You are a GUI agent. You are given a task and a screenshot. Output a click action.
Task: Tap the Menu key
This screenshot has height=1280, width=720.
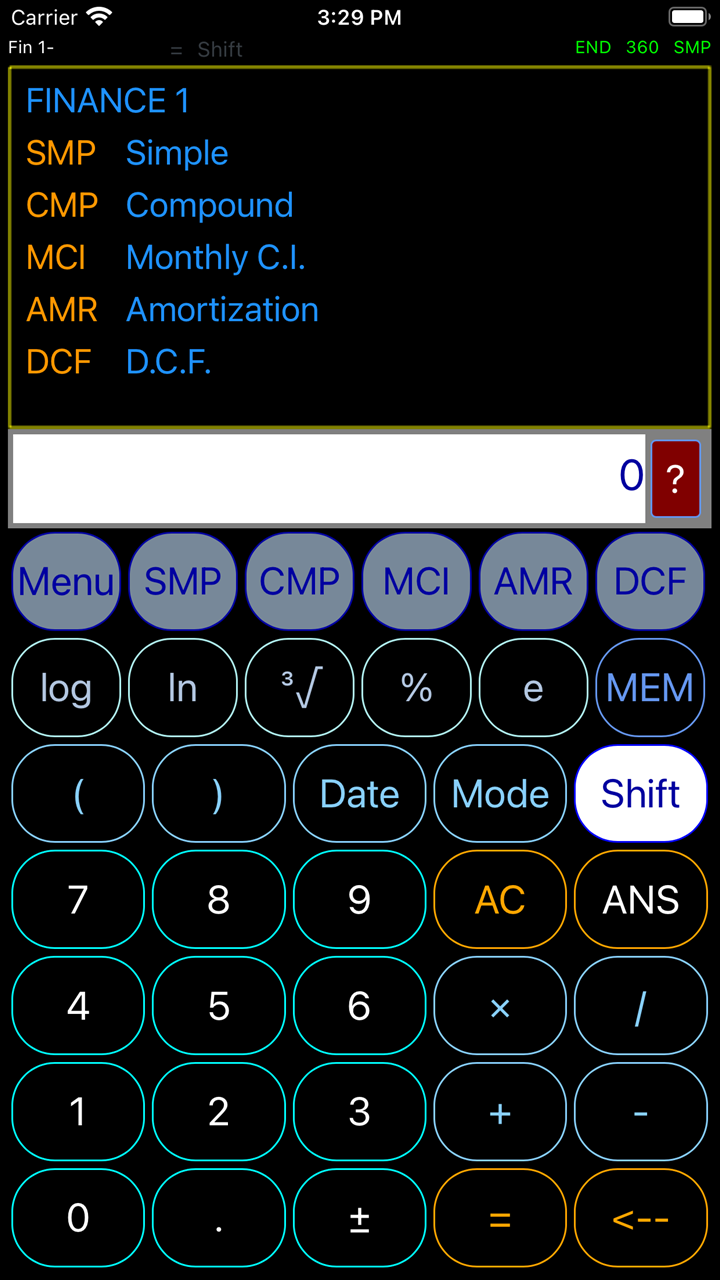66,581
